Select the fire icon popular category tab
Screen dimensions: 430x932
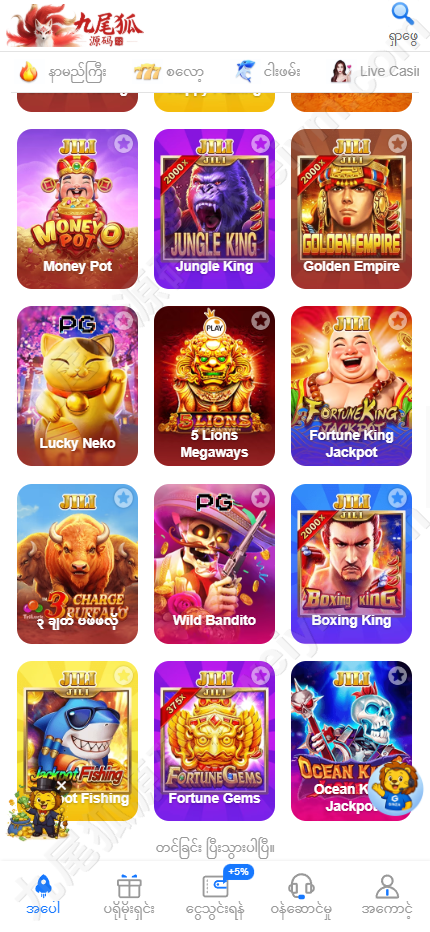click(x=63, y=72)
